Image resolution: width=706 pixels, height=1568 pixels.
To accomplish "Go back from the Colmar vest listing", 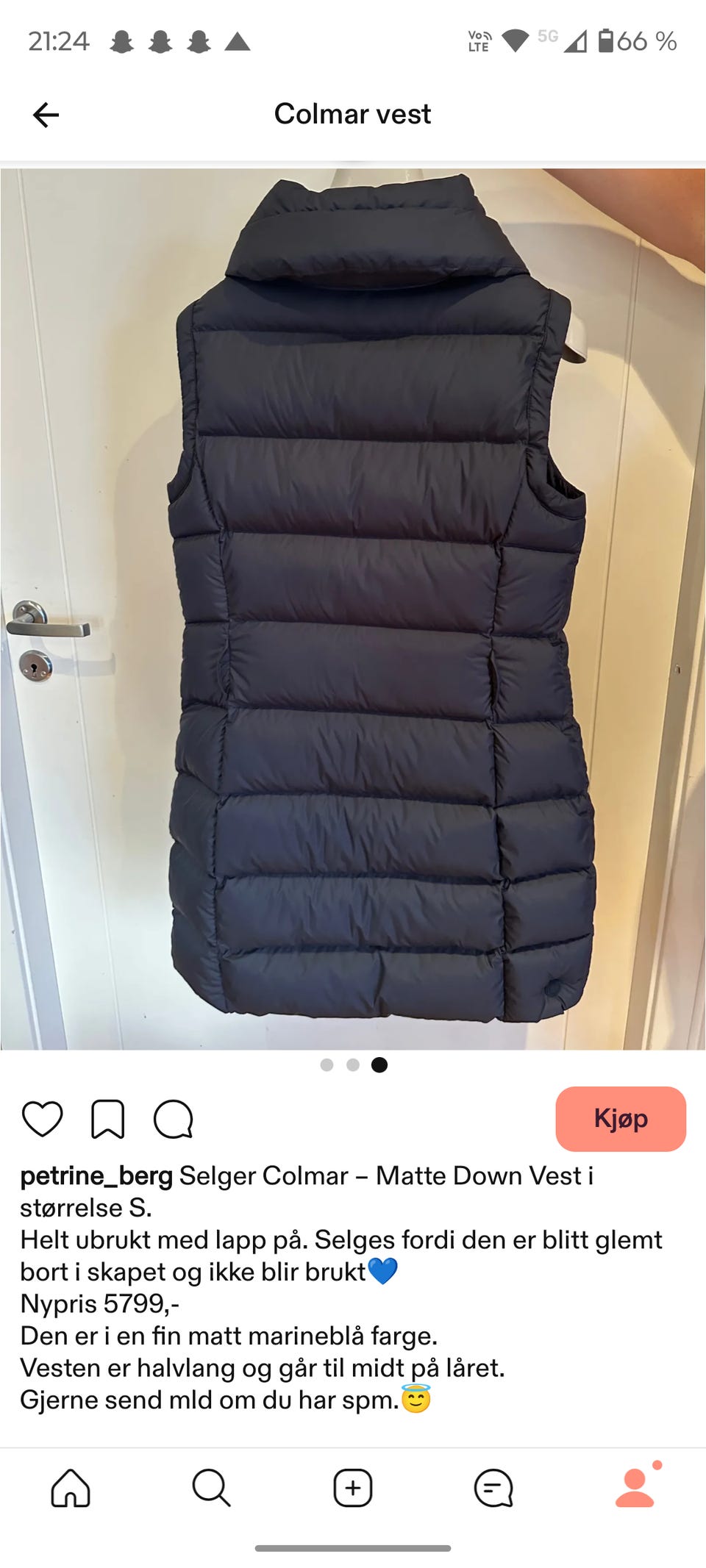I will tap(46, 115).
